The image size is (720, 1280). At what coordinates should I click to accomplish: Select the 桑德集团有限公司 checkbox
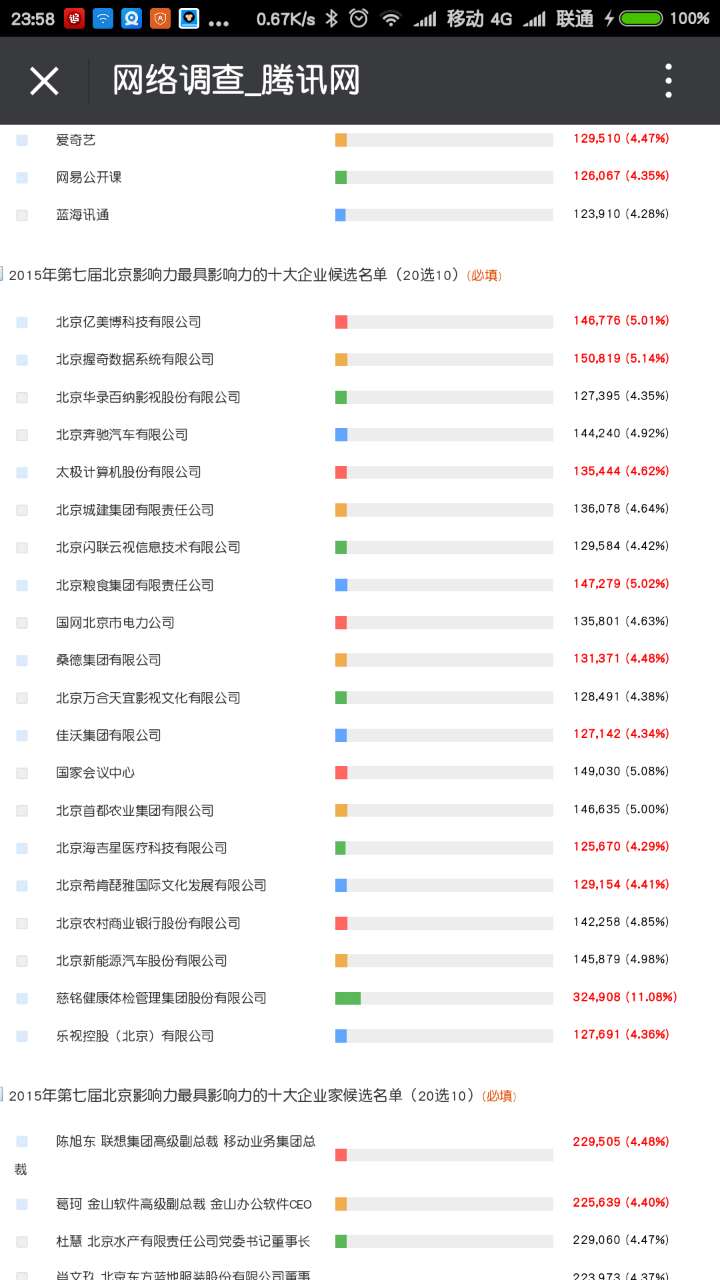tap(22, 660)
